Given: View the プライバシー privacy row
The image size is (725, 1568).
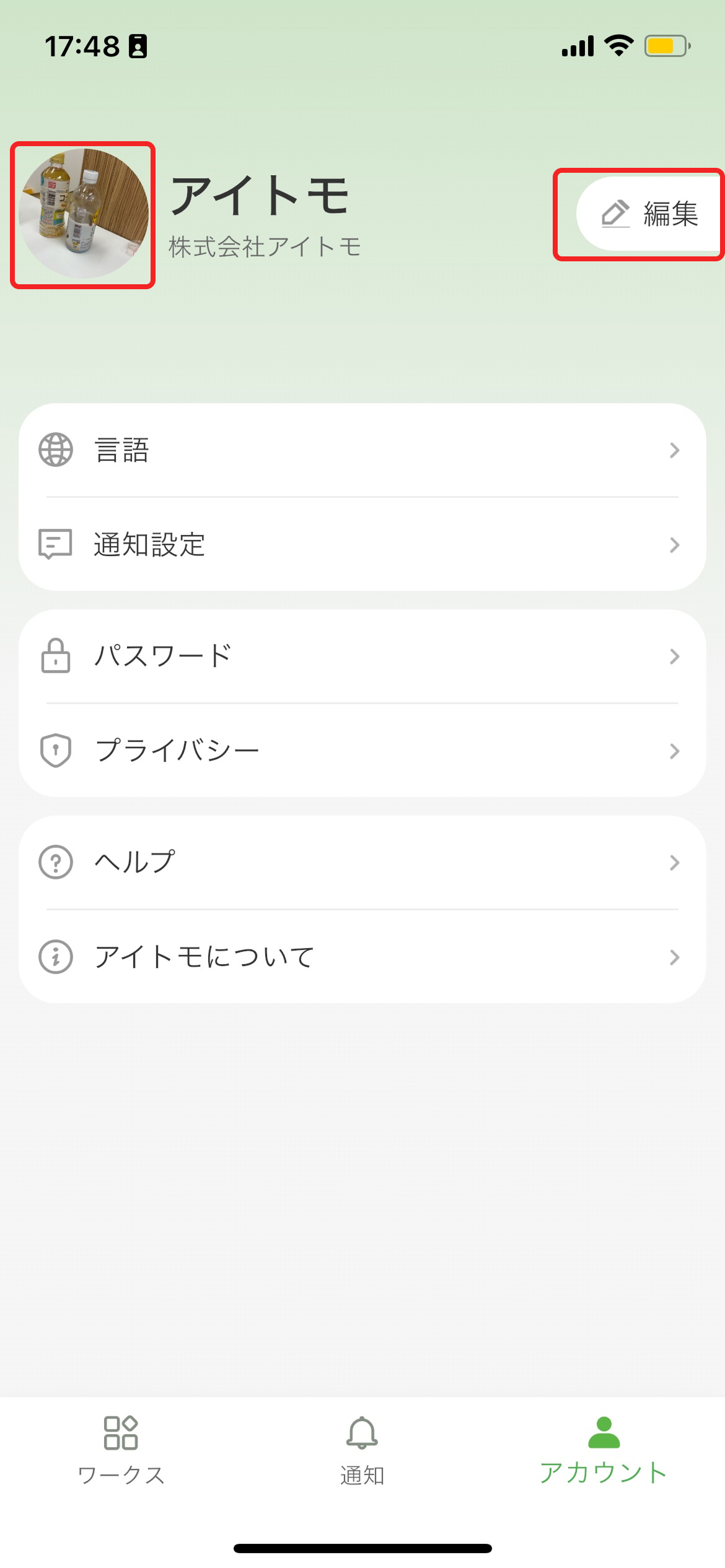Looking at the screenshot, I should [362, 751].
